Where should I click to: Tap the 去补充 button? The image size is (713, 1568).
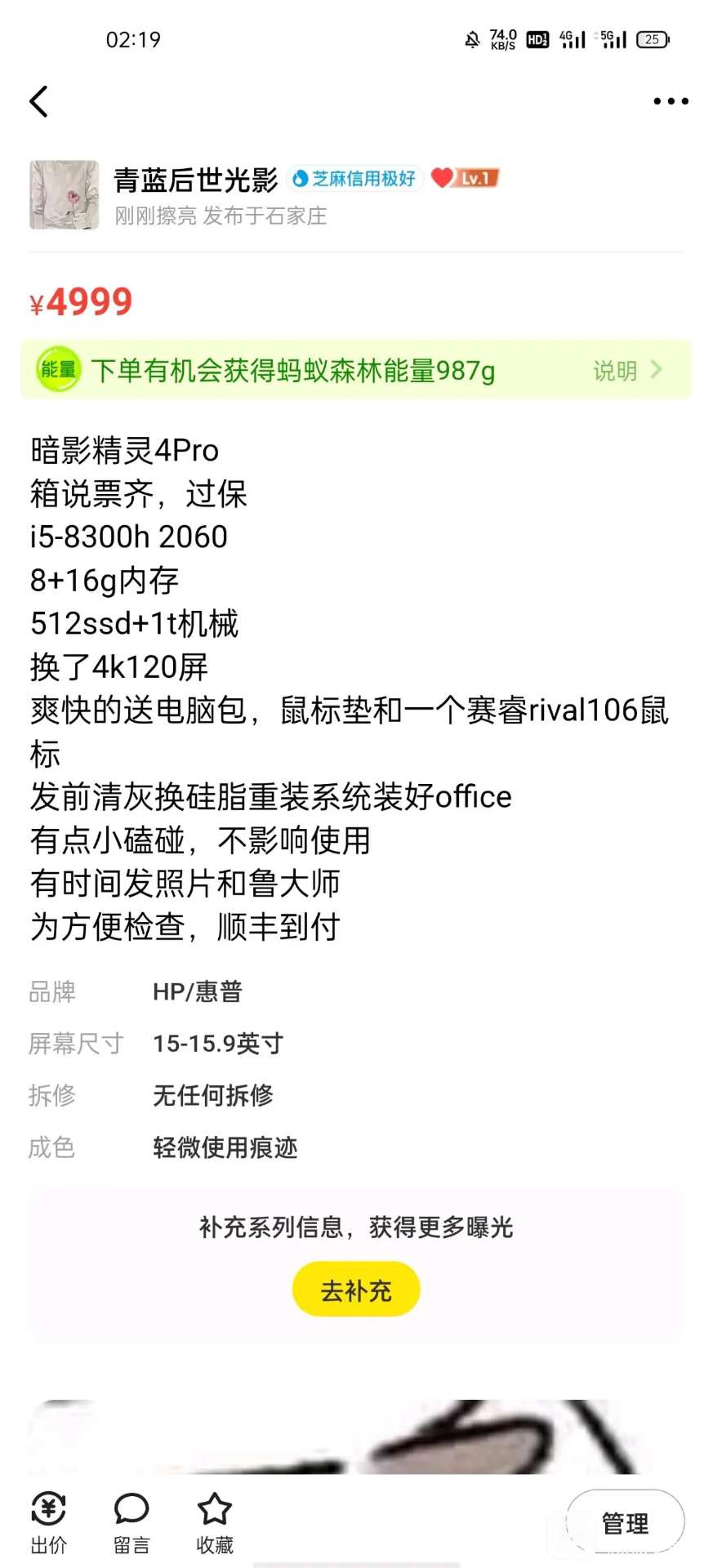[356, 1290]
